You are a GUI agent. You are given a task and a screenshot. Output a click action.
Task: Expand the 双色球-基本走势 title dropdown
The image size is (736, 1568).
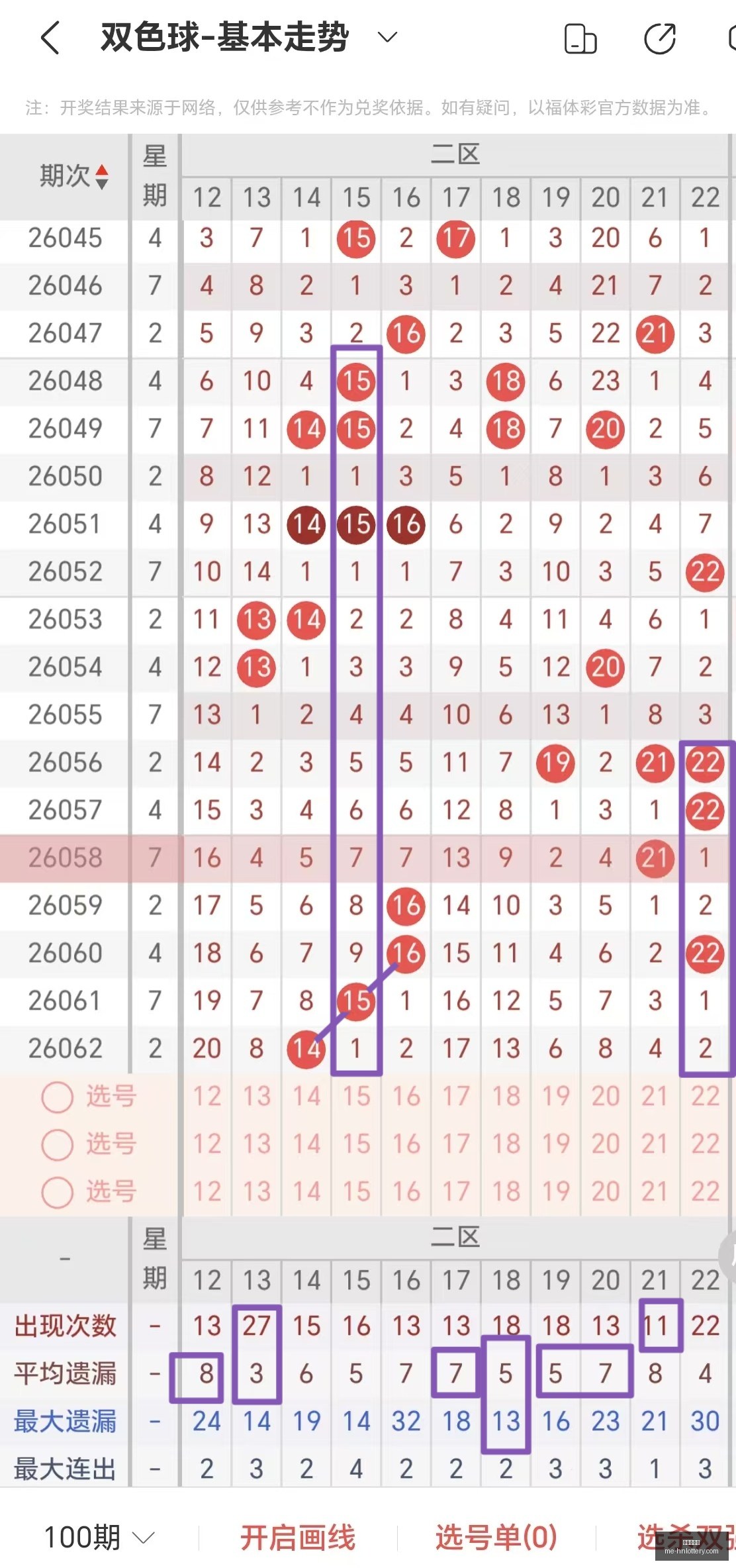tap(387, 37)
